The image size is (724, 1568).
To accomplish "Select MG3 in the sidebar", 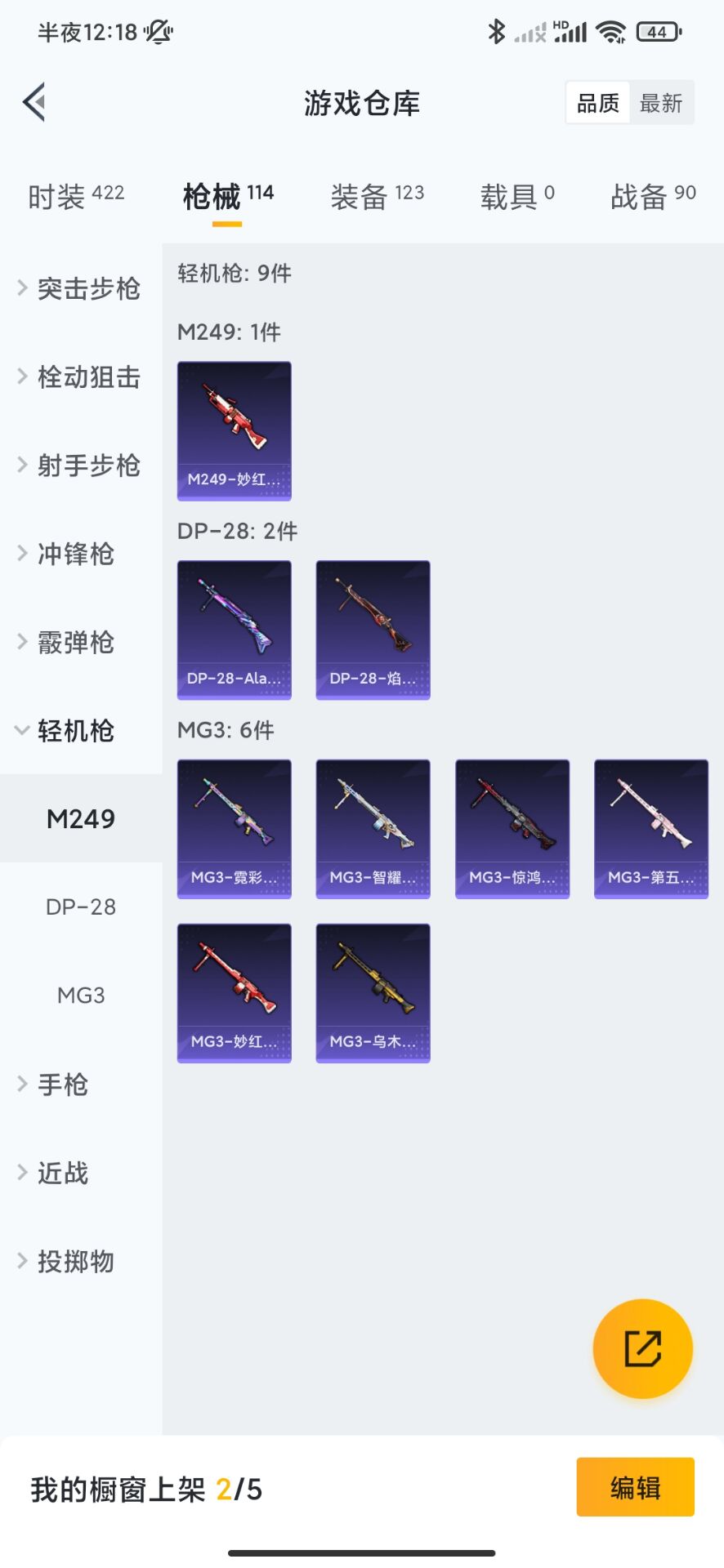I will [x=81, y=995].
